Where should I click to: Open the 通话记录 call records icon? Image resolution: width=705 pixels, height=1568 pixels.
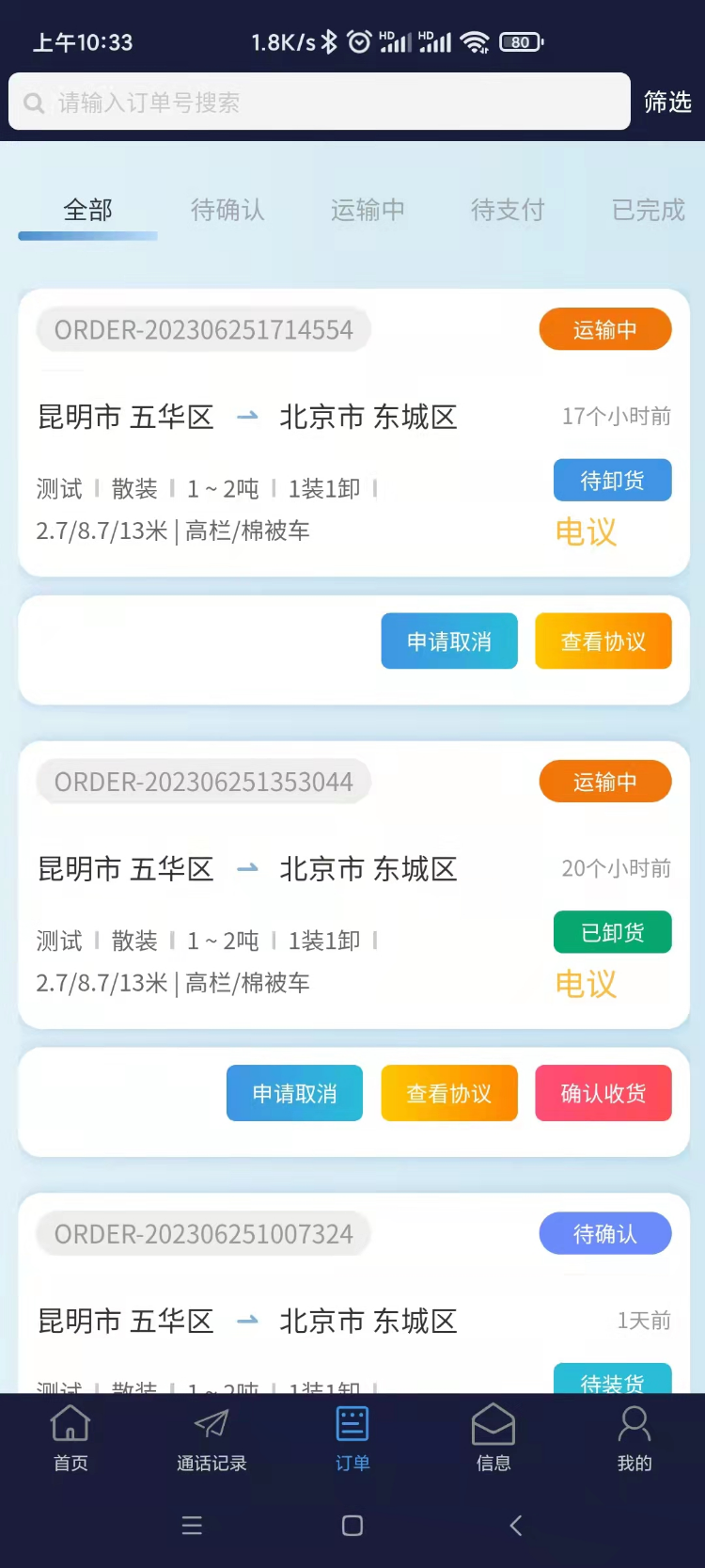pyautogui.click(x=211, y=1425)
